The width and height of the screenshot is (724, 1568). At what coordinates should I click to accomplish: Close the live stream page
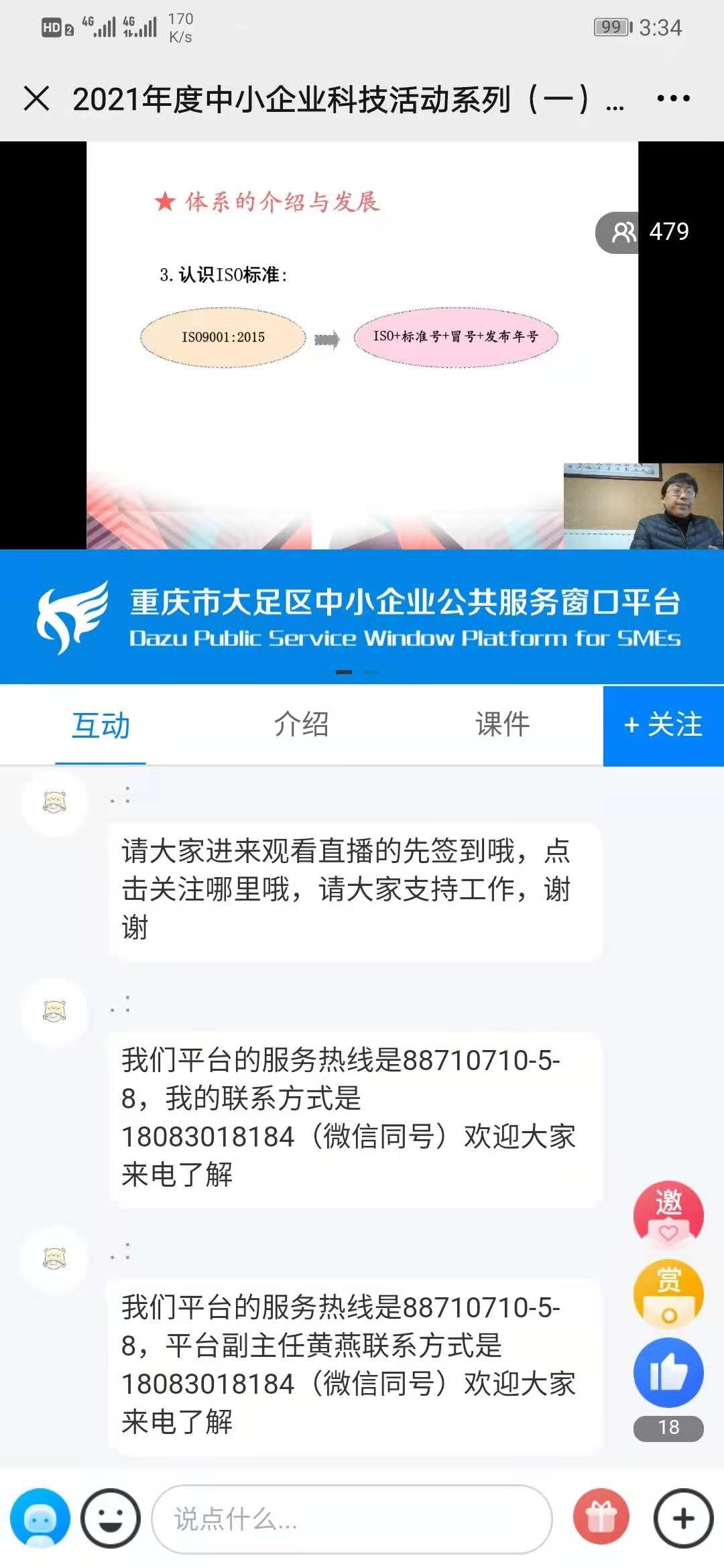(x=36, y=99)
